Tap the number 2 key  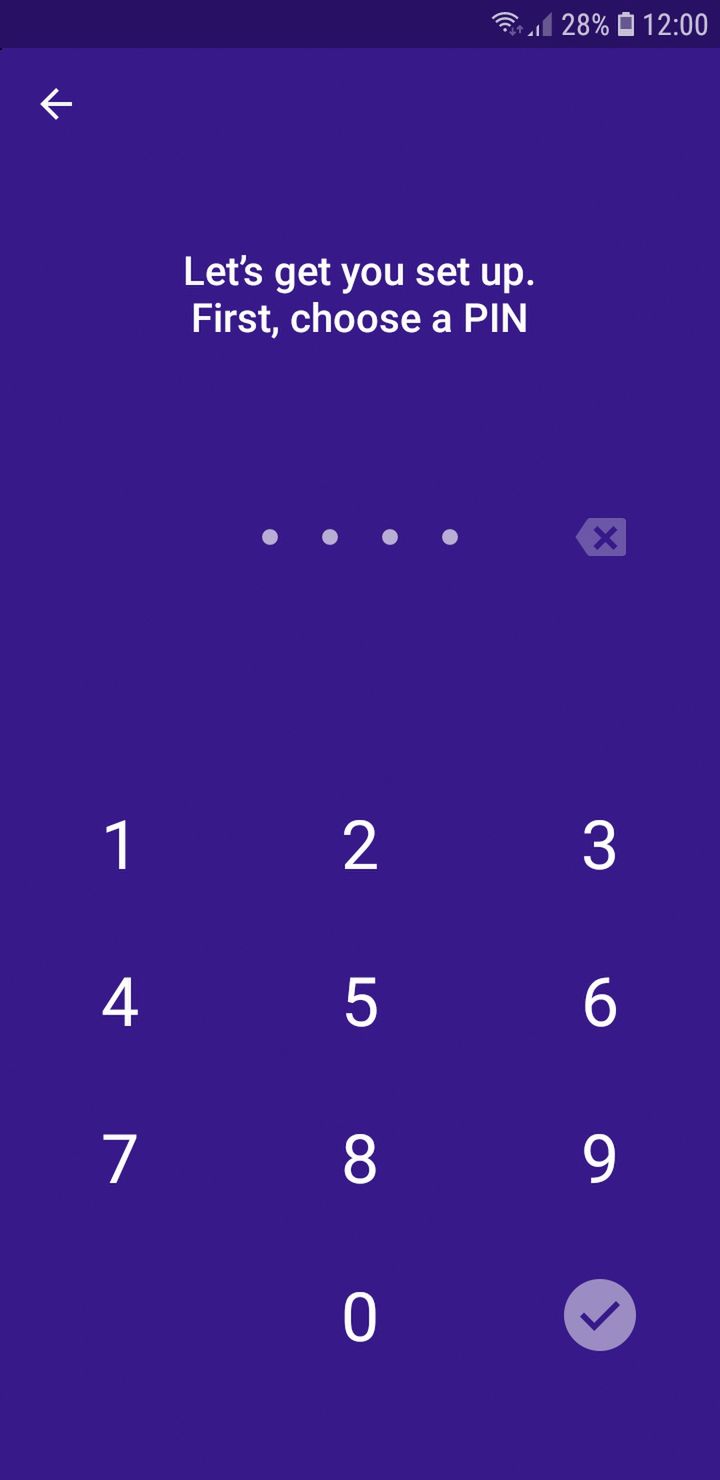click(x=360, y=845)
